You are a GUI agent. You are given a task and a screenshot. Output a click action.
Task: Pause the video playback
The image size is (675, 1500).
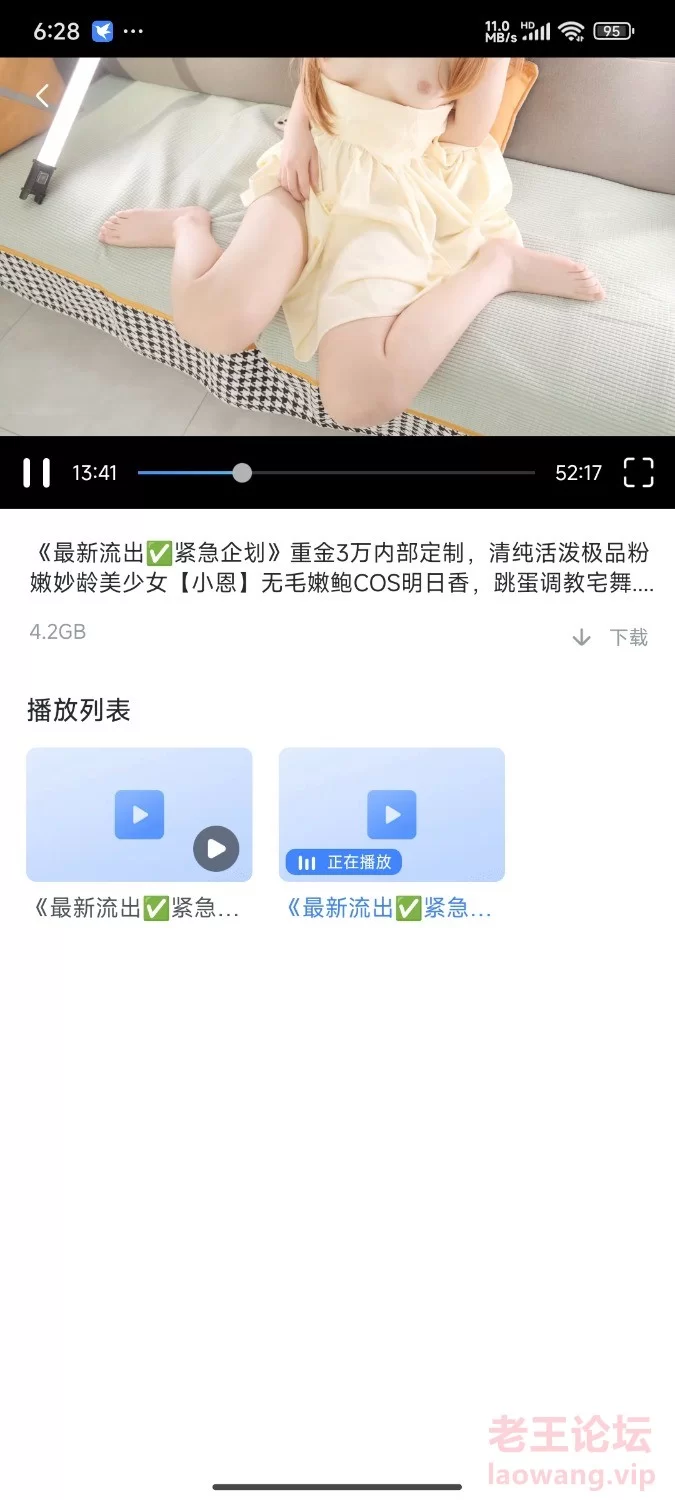coord(37,473)
